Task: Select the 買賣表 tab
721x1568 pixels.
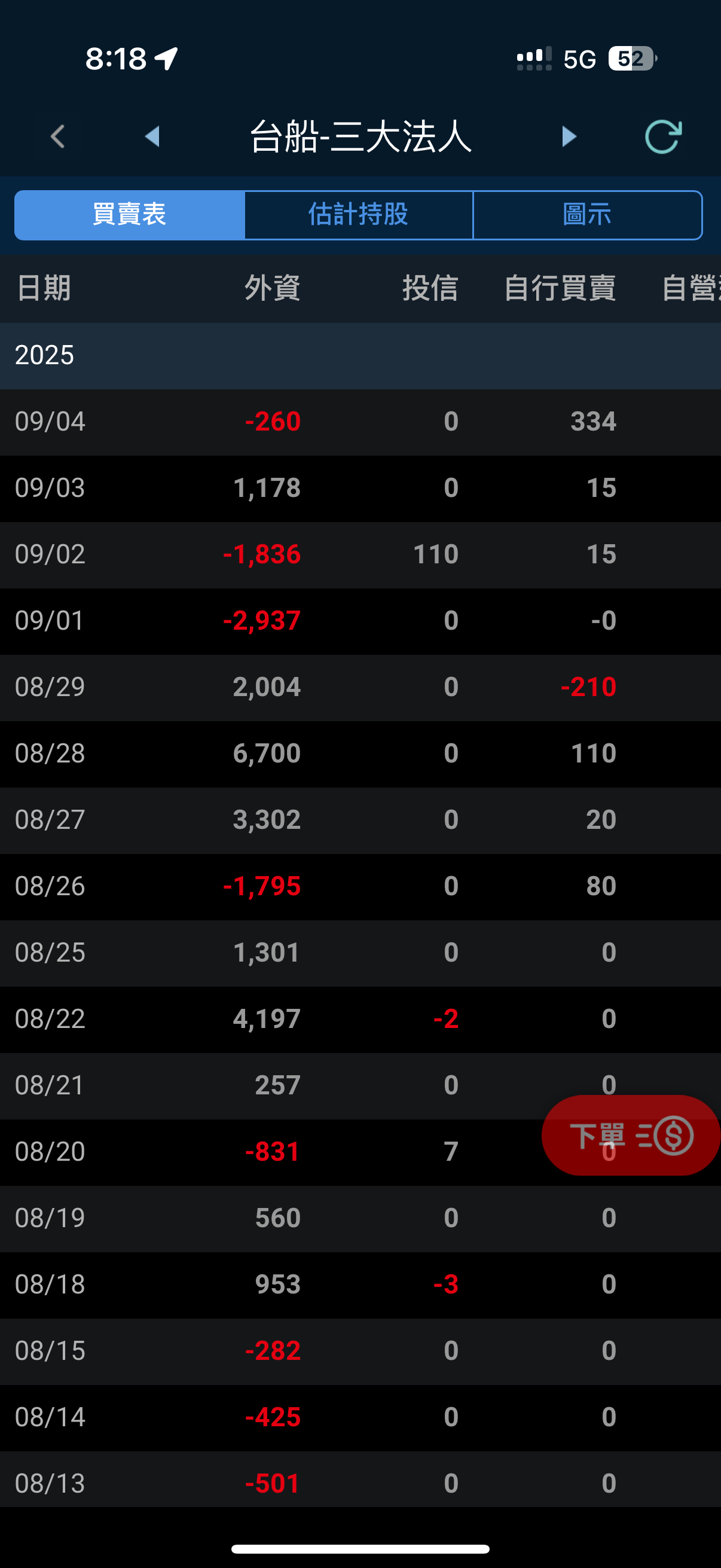Action: coord(130,215)
